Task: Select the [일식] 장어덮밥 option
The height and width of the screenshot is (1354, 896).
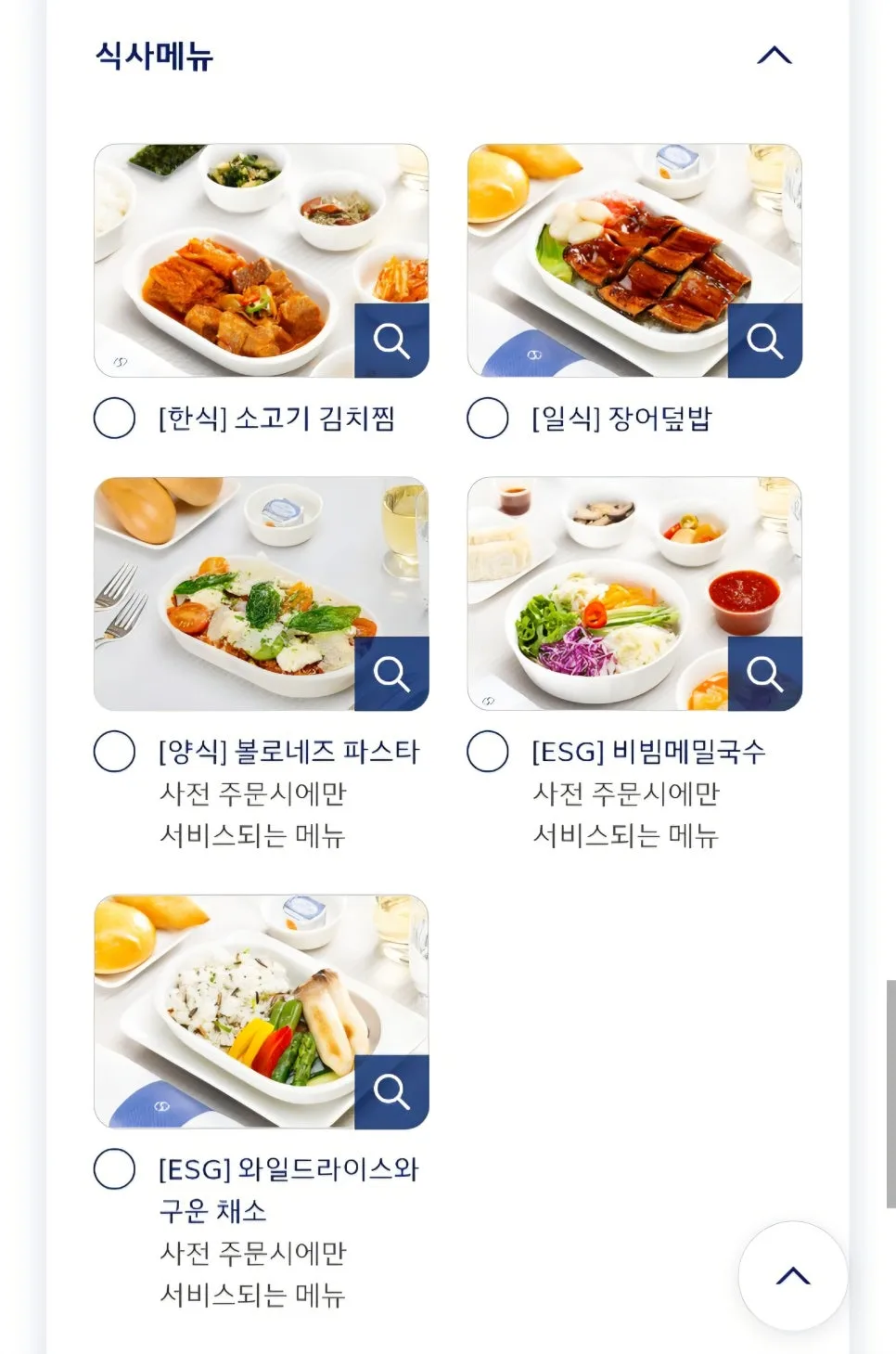Action: (x=488, y=418)
